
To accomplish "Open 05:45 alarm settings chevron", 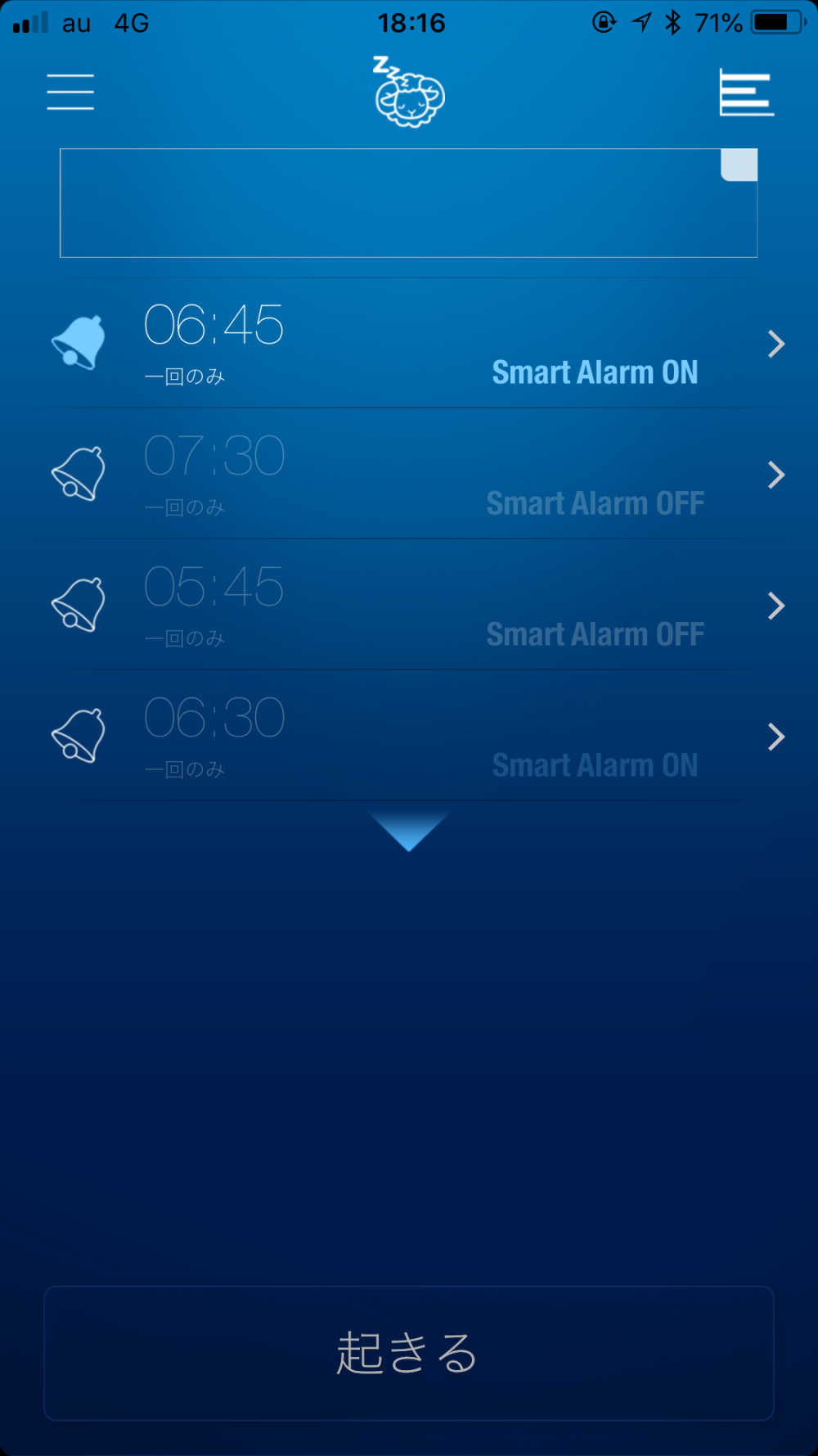I will 776,606.
